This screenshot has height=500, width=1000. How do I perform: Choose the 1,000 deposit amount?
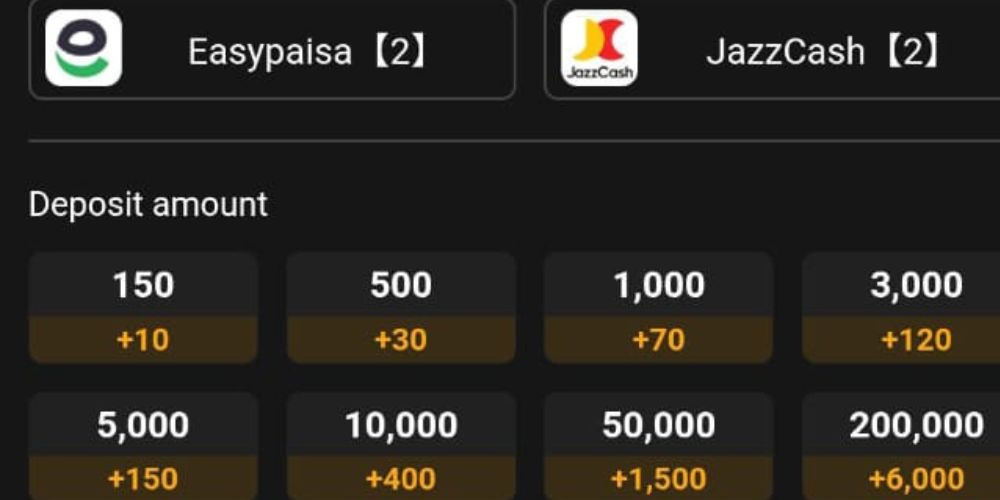coord(658,308)
